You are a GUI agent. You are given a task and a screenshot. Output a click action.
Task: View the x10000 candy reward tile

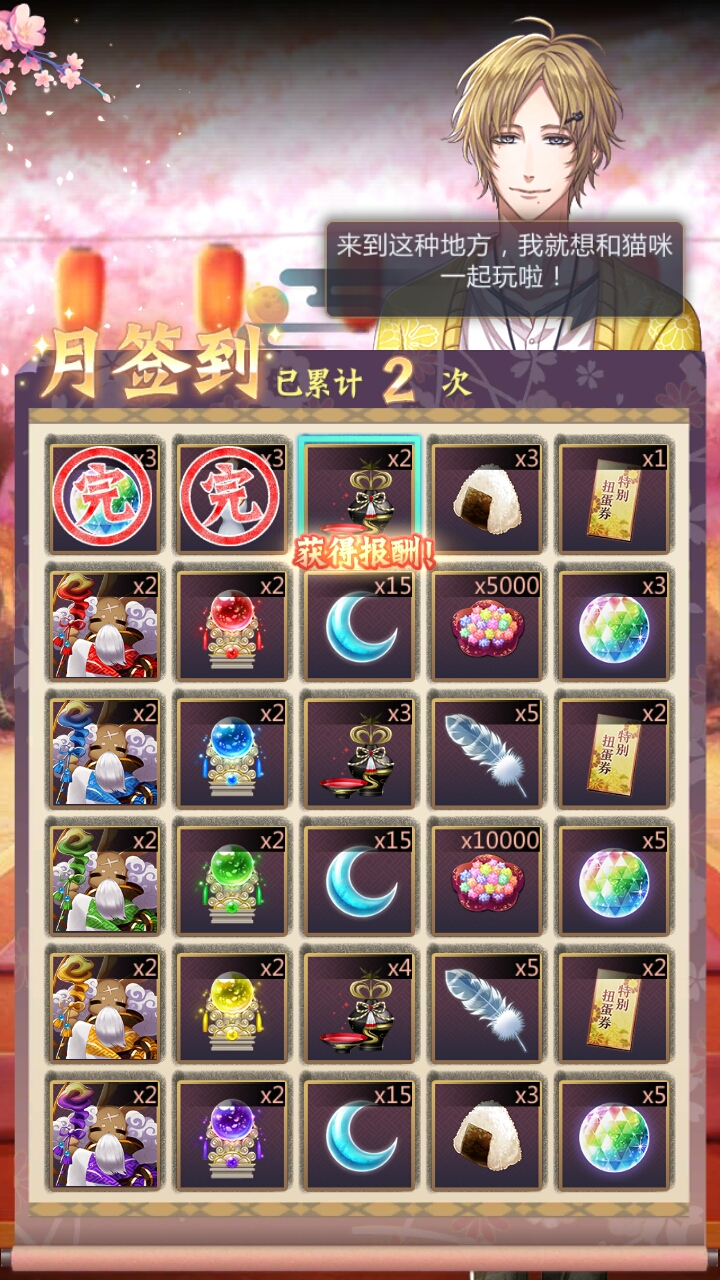(487, 880)
